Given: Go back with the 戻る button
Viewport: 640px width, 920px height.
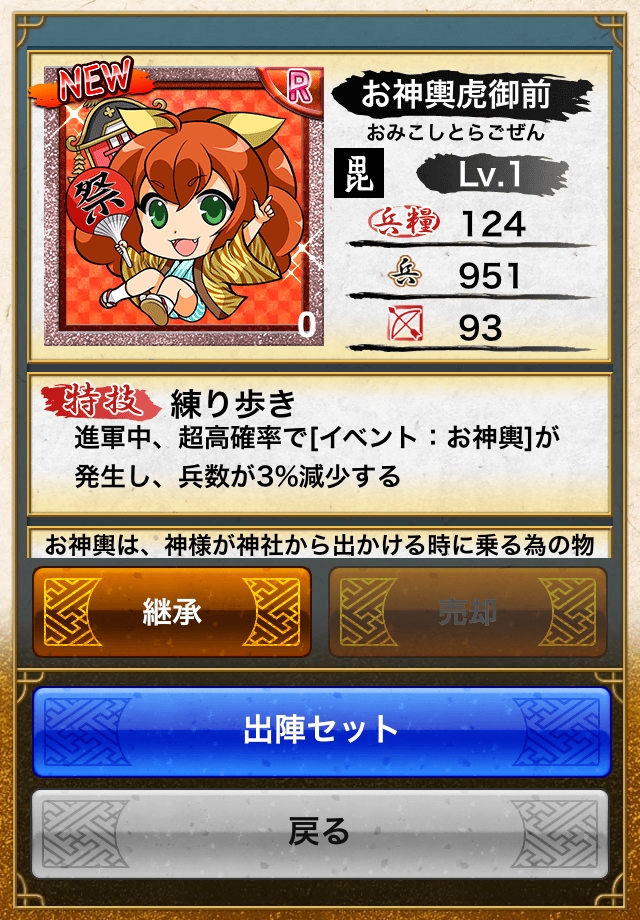Looking at the screenshot, I should [x=320, y=833].
